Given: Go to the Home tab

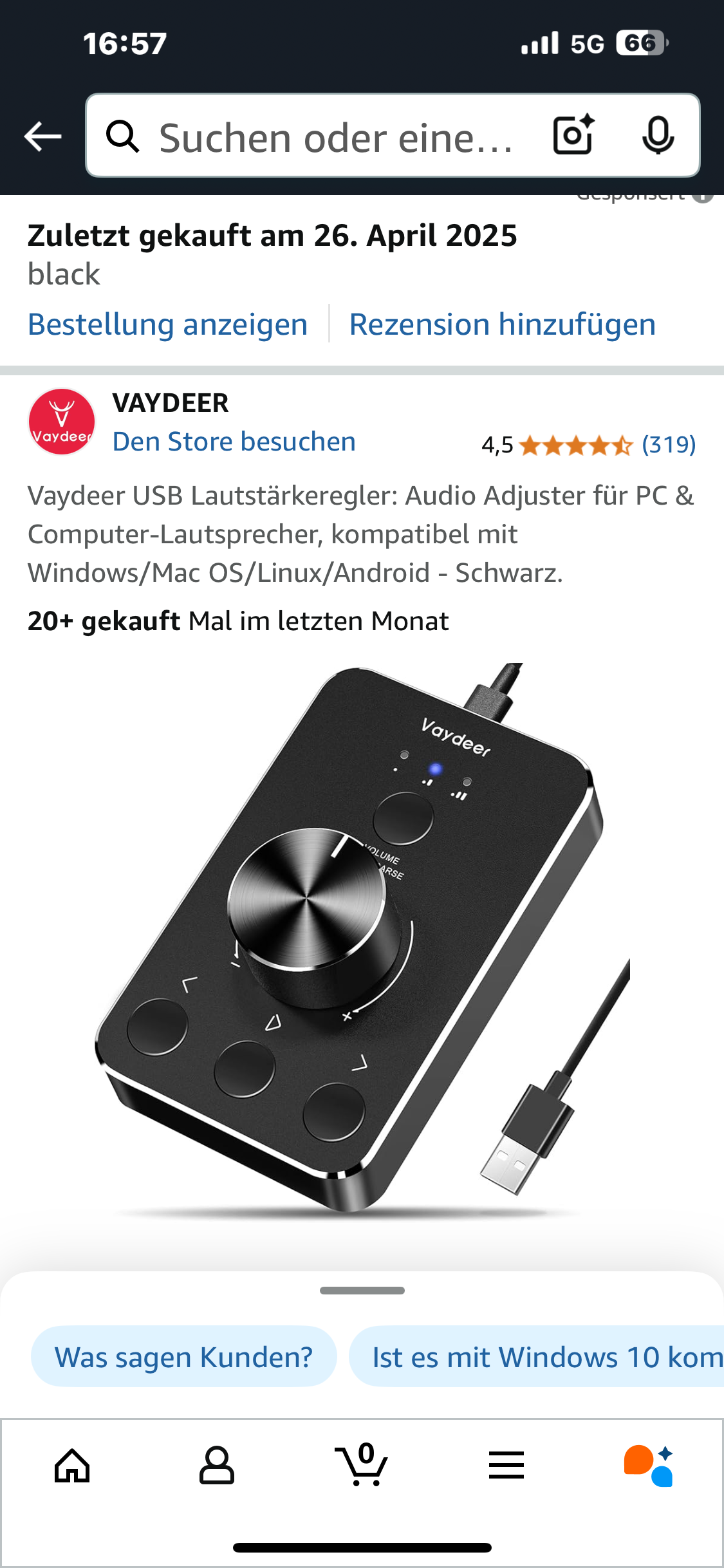Looking at the screenshot, I should [72, 1466].
